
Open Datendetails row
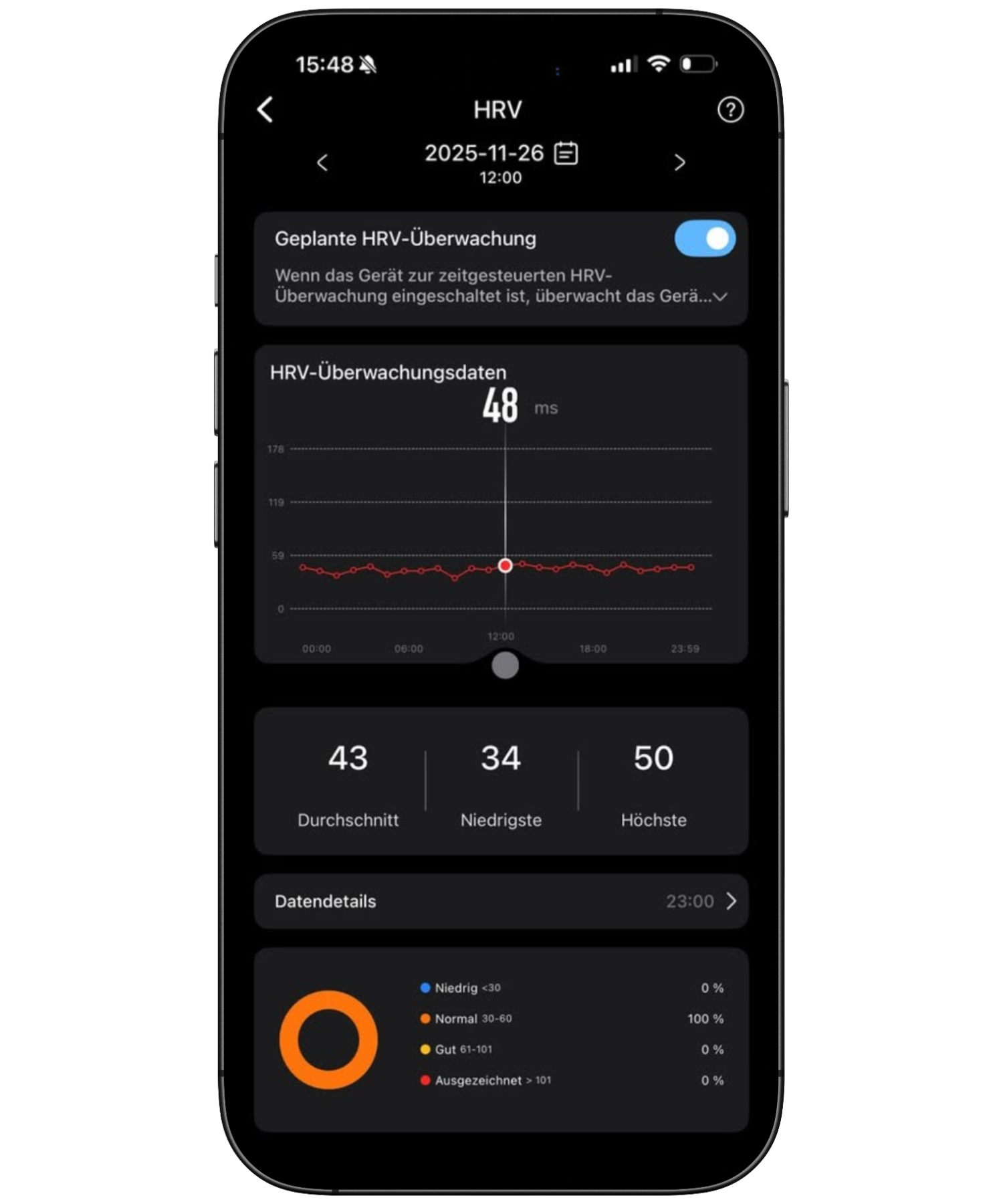pos(501,901)
